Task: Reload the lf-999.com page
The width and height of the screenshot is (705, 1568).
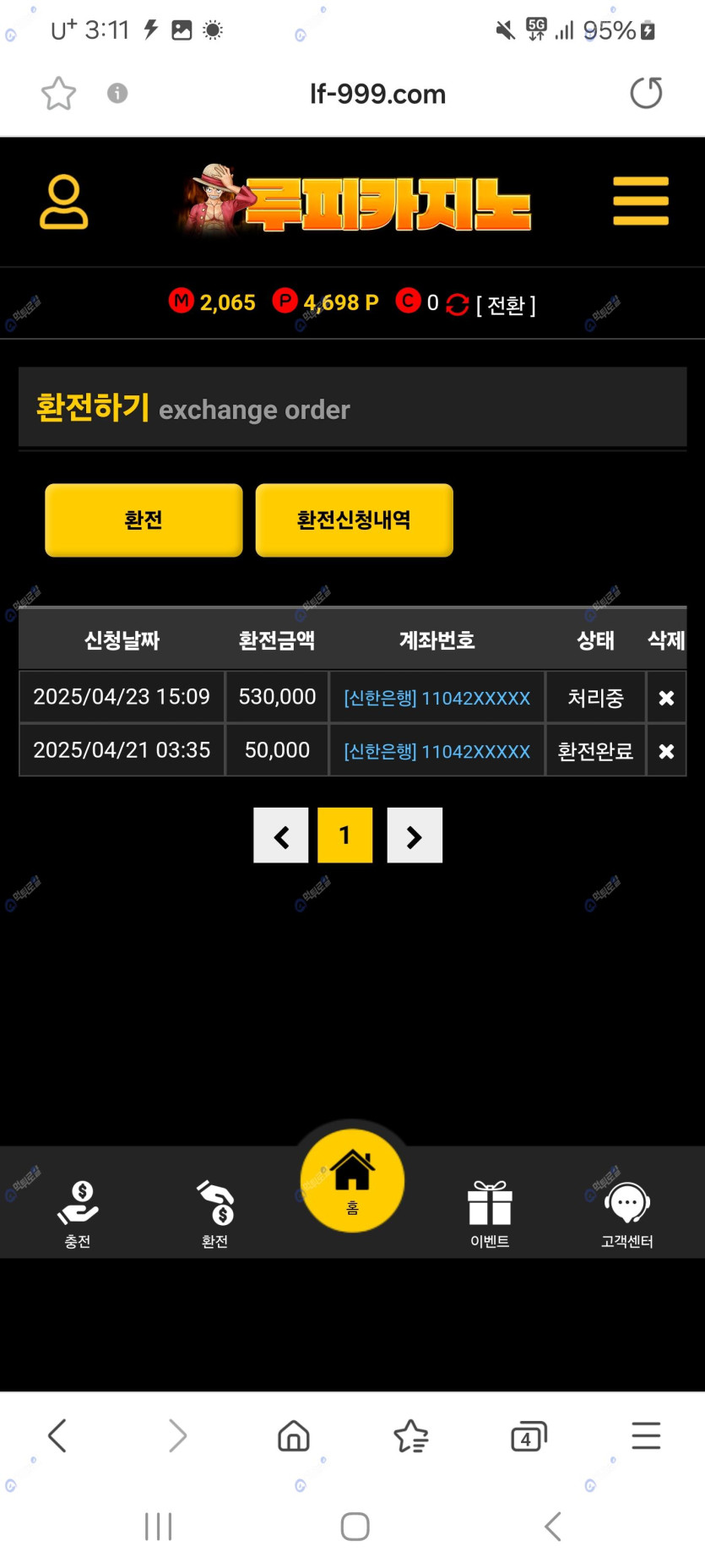Action: pyautogui.click(x=646, y=93)
